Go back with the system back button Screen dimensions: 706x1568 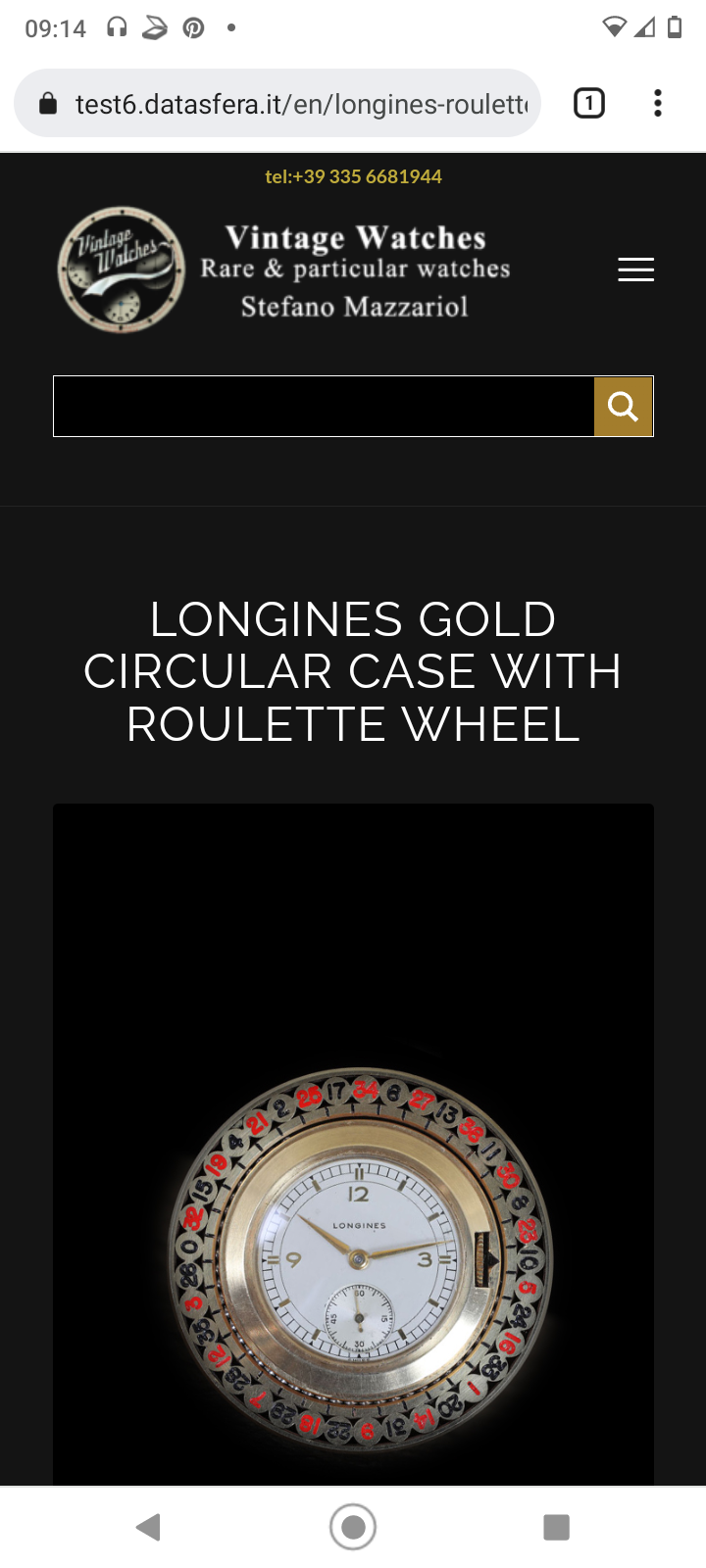pyautogui.click(x=149, y=1526)
